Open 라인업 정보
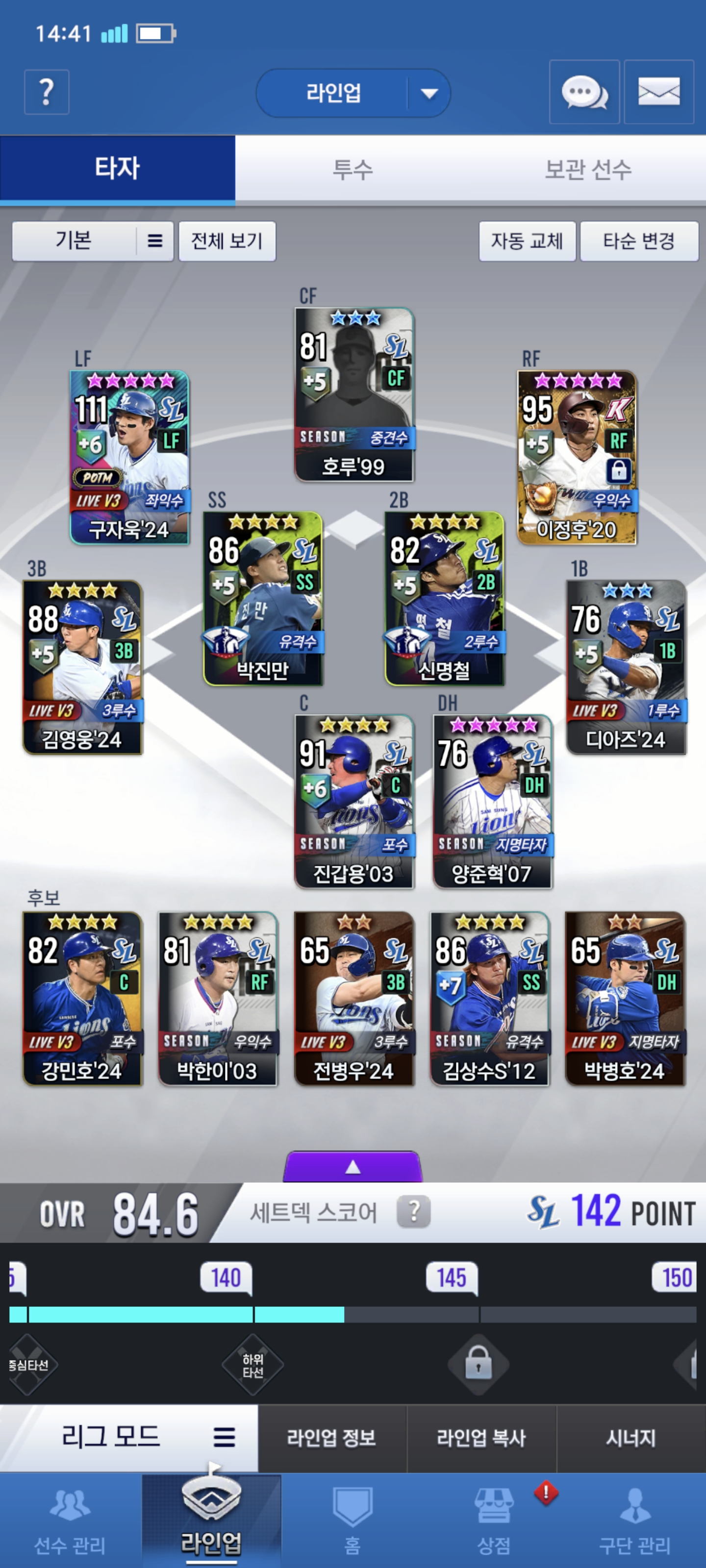 coord(331,1438)
